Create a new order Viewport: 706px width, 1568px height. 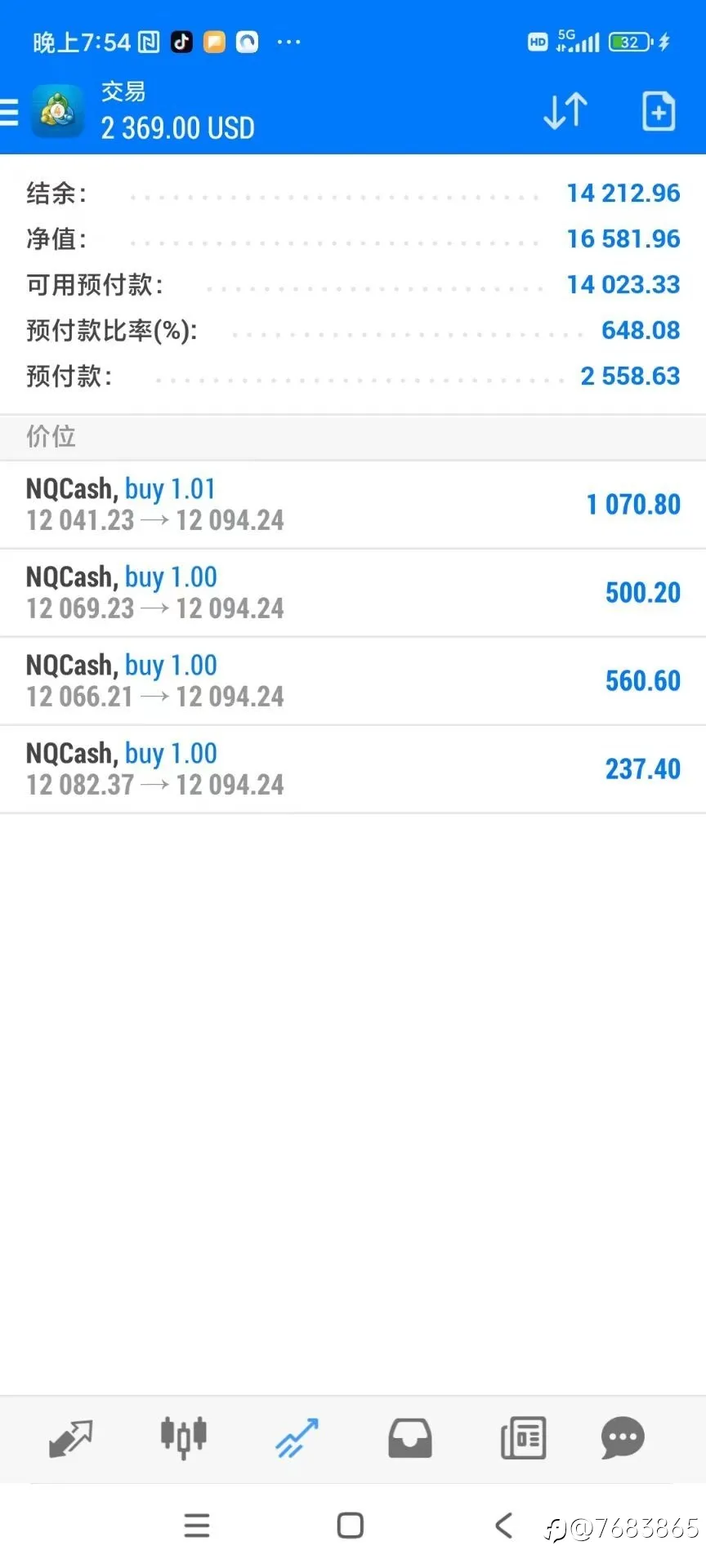pos(659,111)
